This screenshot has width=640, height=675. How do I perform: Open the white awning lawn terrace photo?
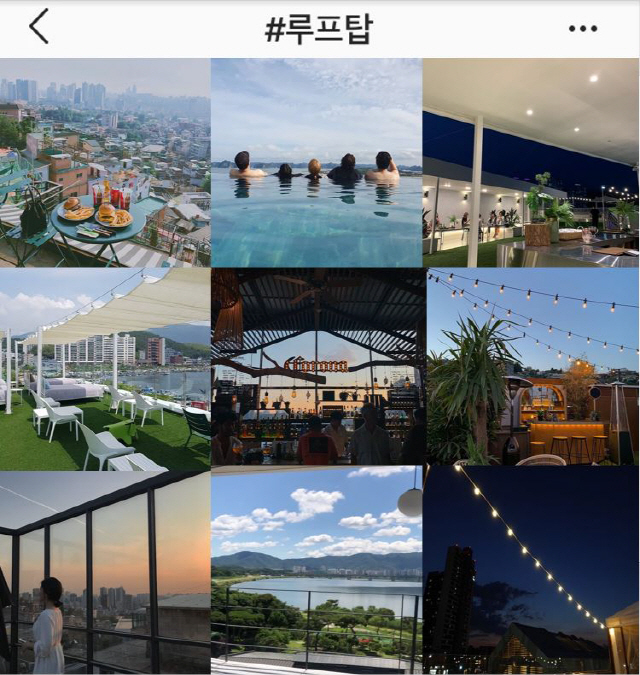click(x=105, y=367)
